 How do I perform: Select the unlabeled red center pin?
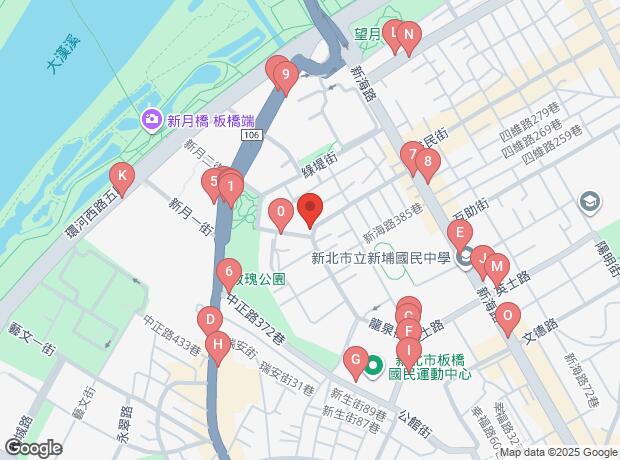[310, 208]
